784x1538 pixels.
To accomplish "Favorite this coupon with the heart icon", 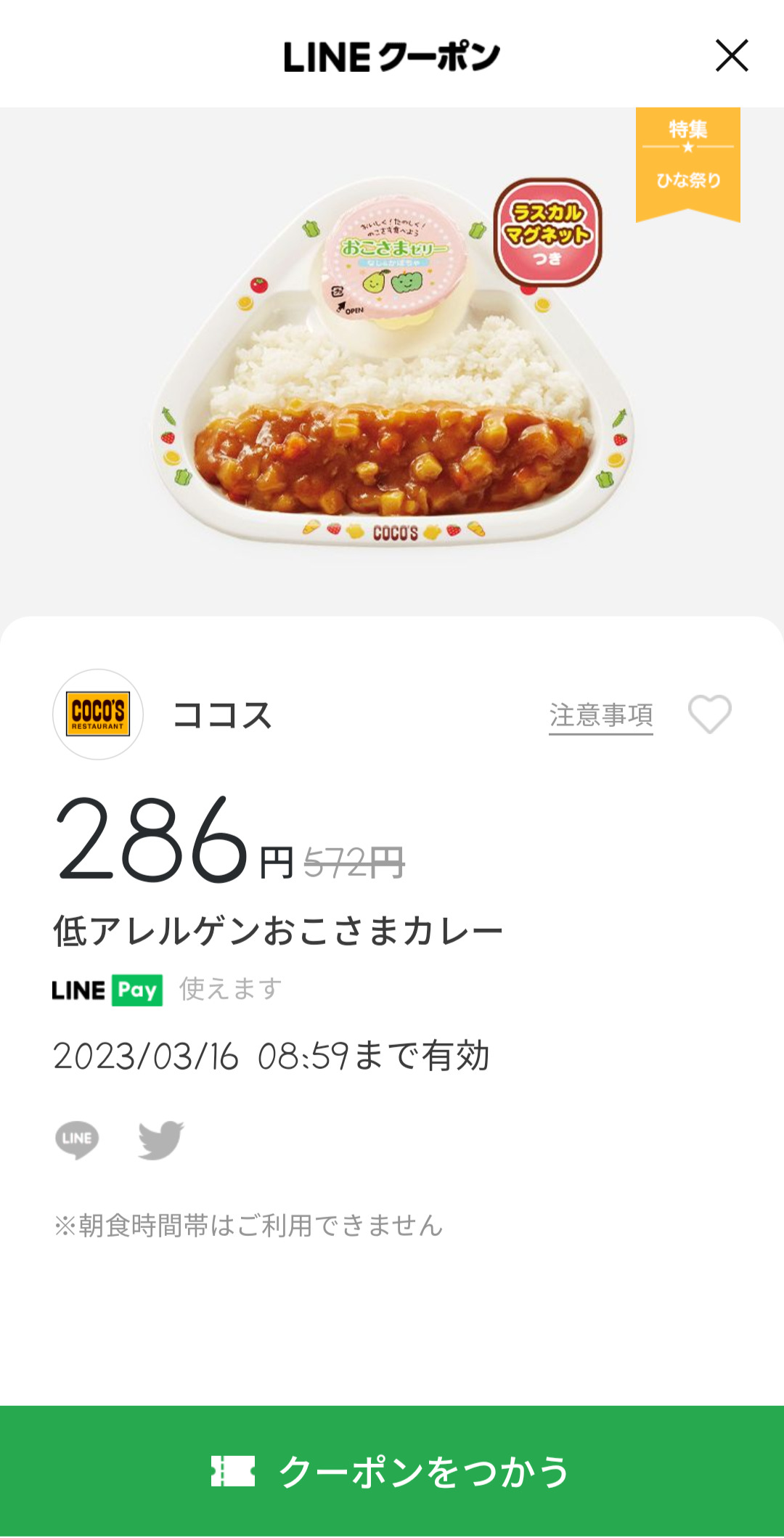I will pyautogui.click(x=709, y=715).
